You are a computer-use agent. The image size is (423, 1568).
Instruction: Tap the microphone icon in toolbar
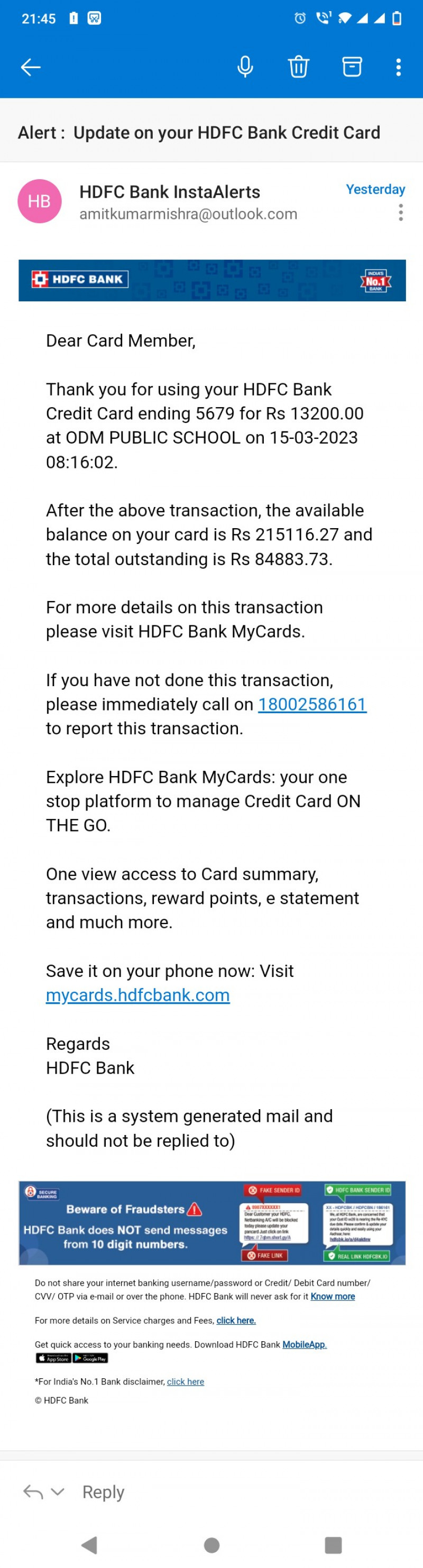(245, 67)
